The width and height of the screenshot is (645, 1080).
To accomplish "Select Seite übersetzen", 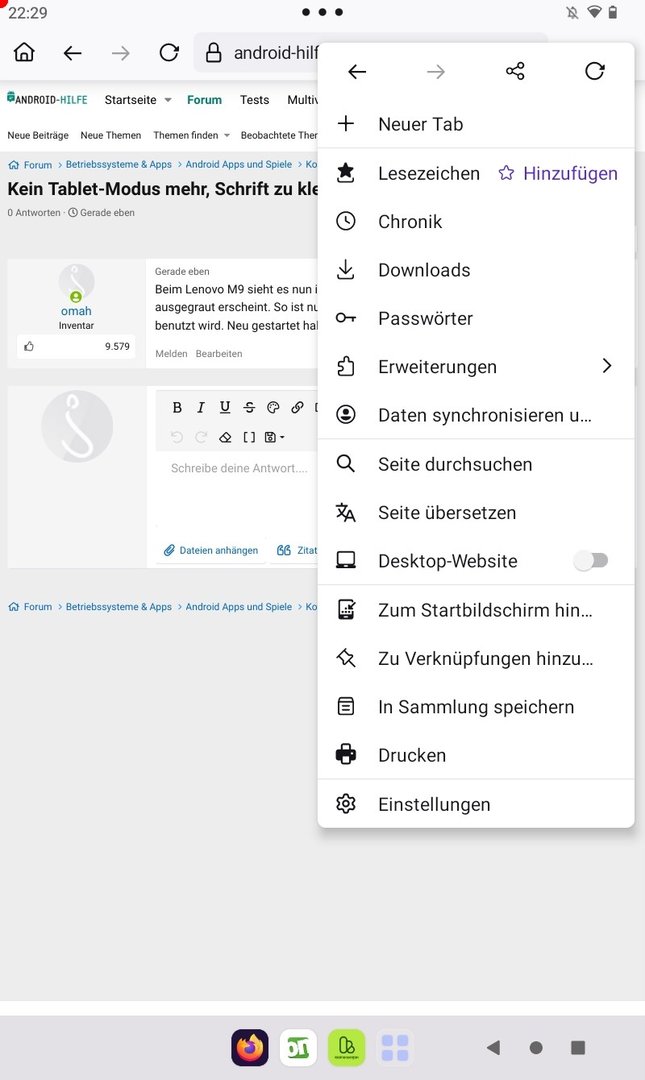I will 446,513.
